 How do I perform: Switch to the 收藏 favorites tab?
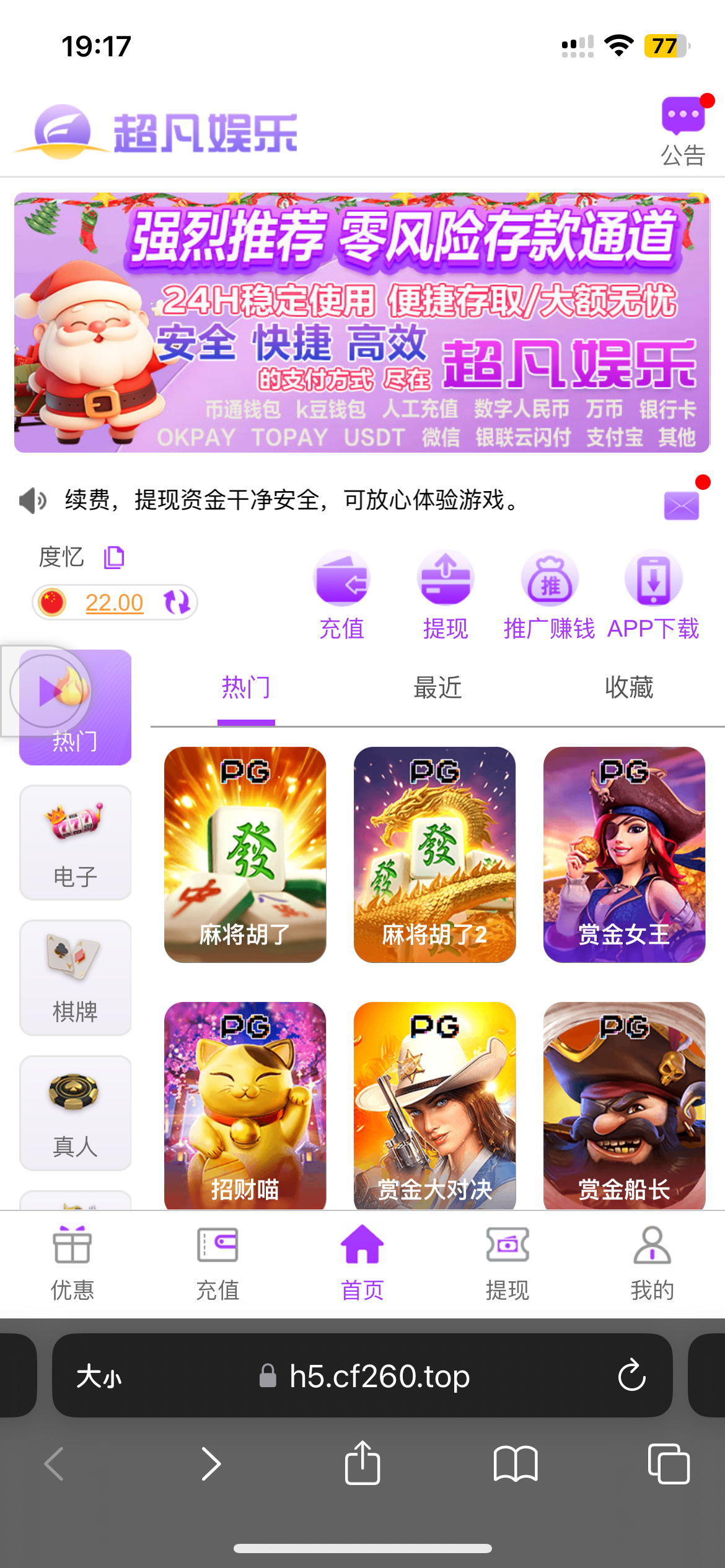pos(629,688)
